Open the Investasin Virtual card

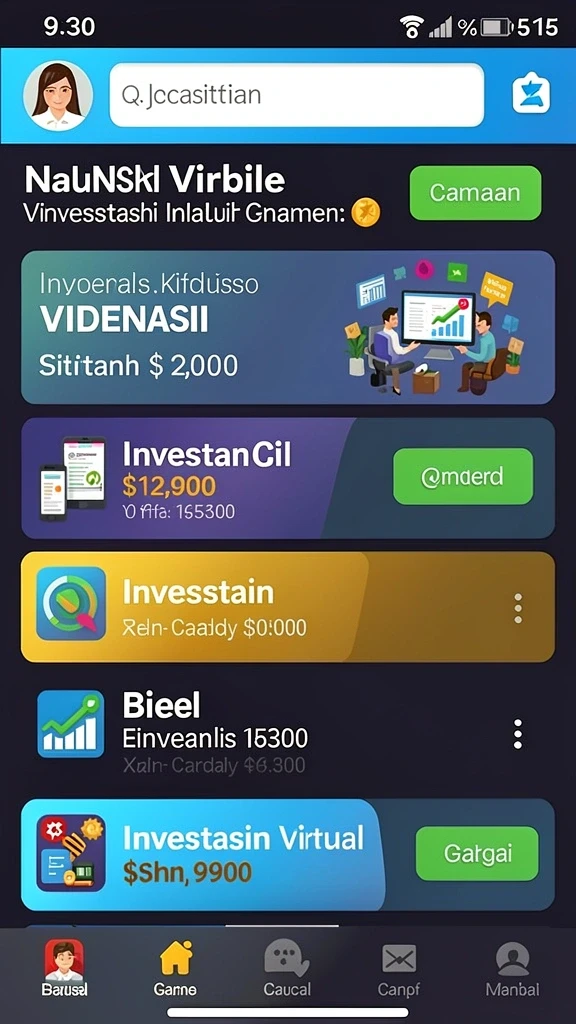click(288, 854)
